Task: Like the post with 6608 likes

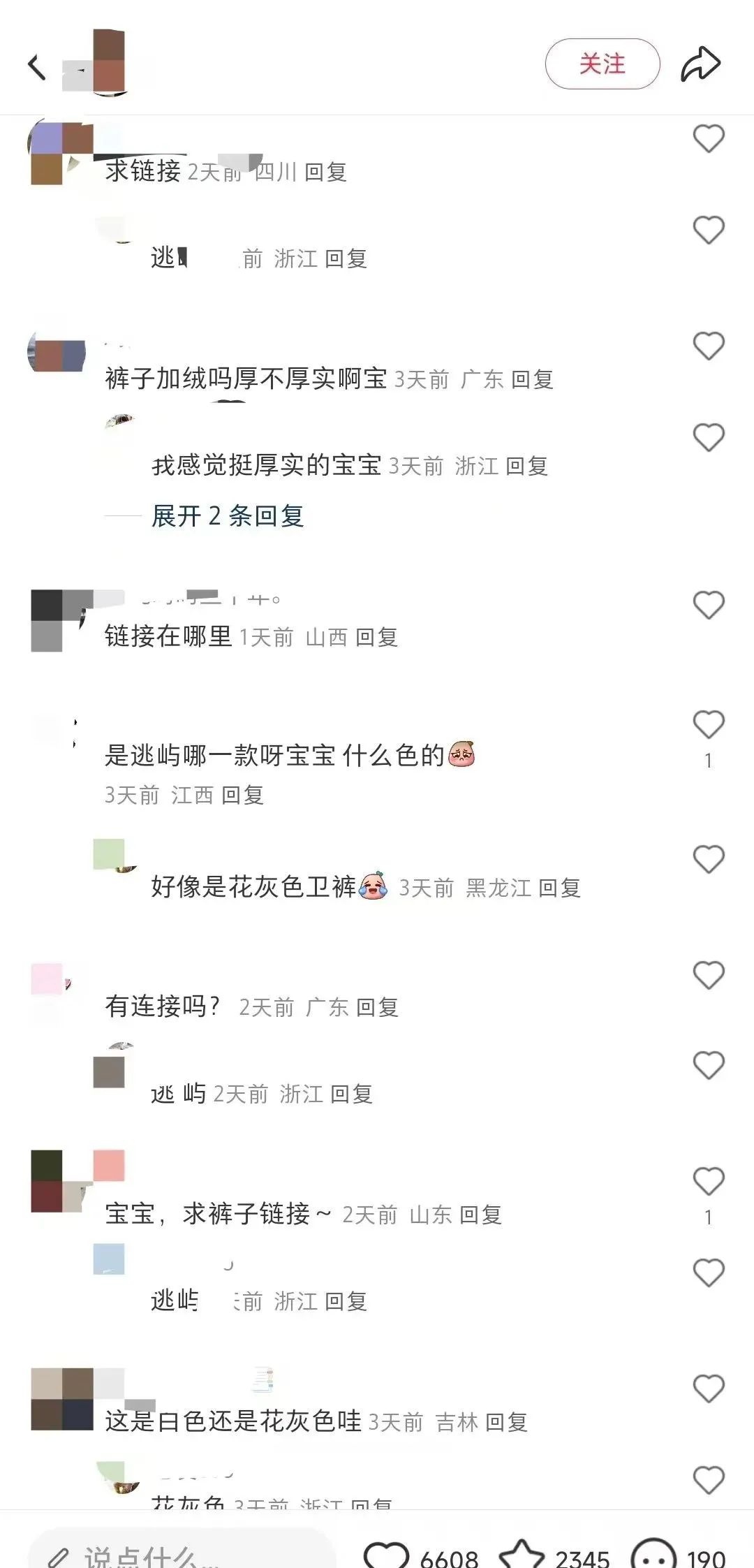Action: click(x=386, y=1556)
